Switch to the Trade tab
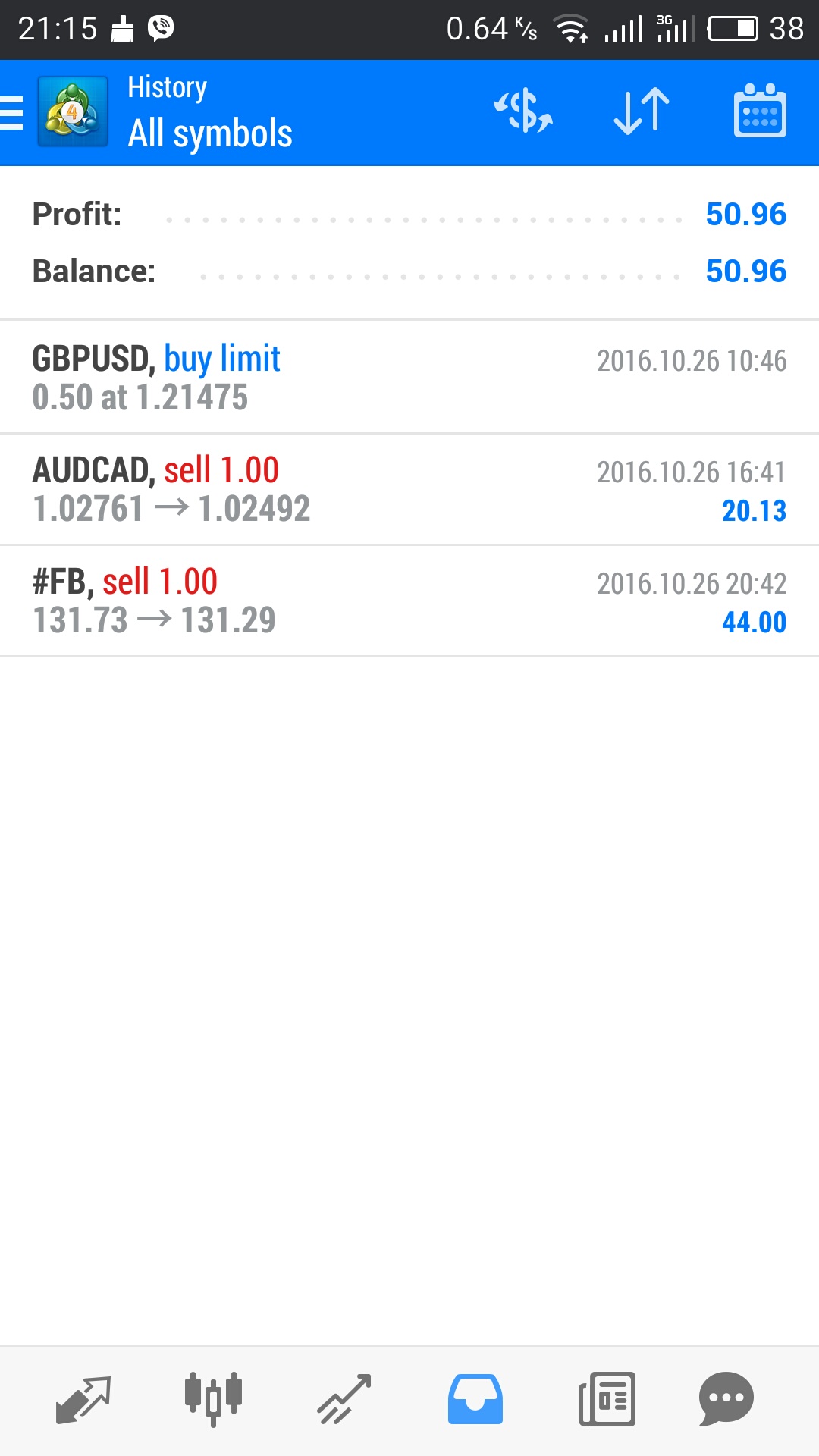 pos(344,1399)
